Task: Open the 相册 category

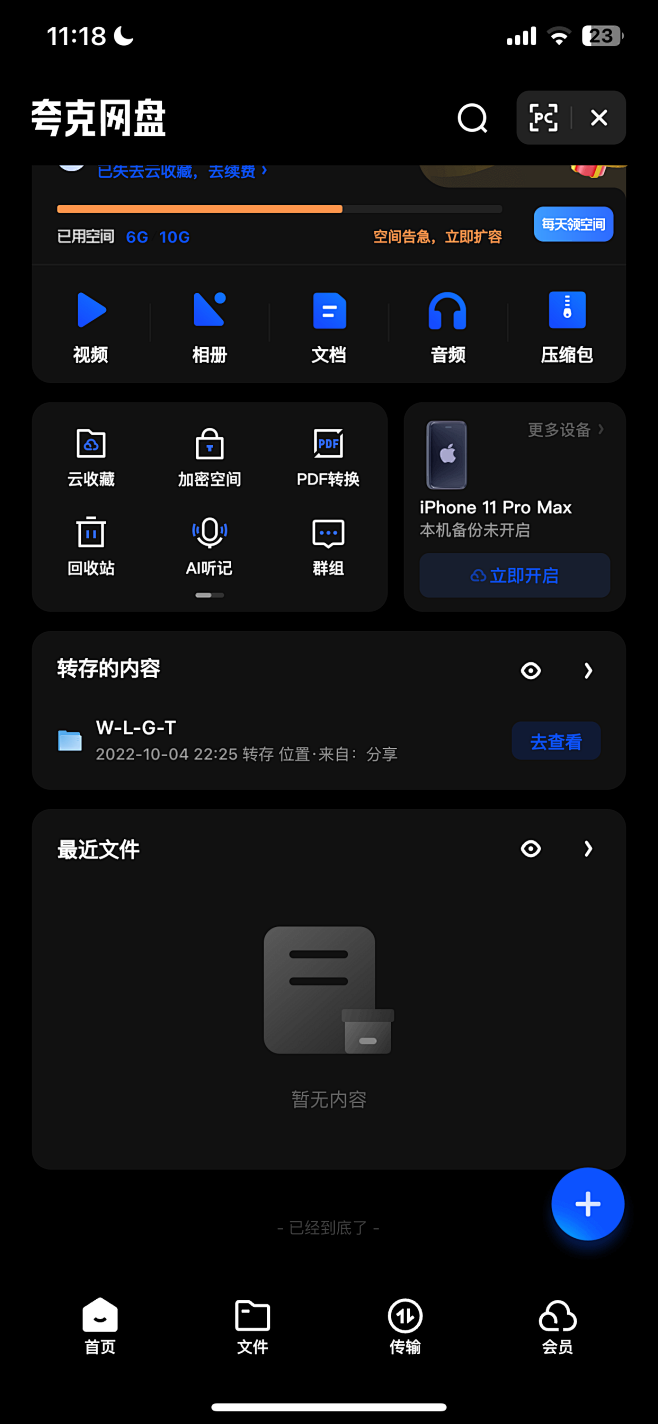Action: pyautogui.click(x=209, y=326)
